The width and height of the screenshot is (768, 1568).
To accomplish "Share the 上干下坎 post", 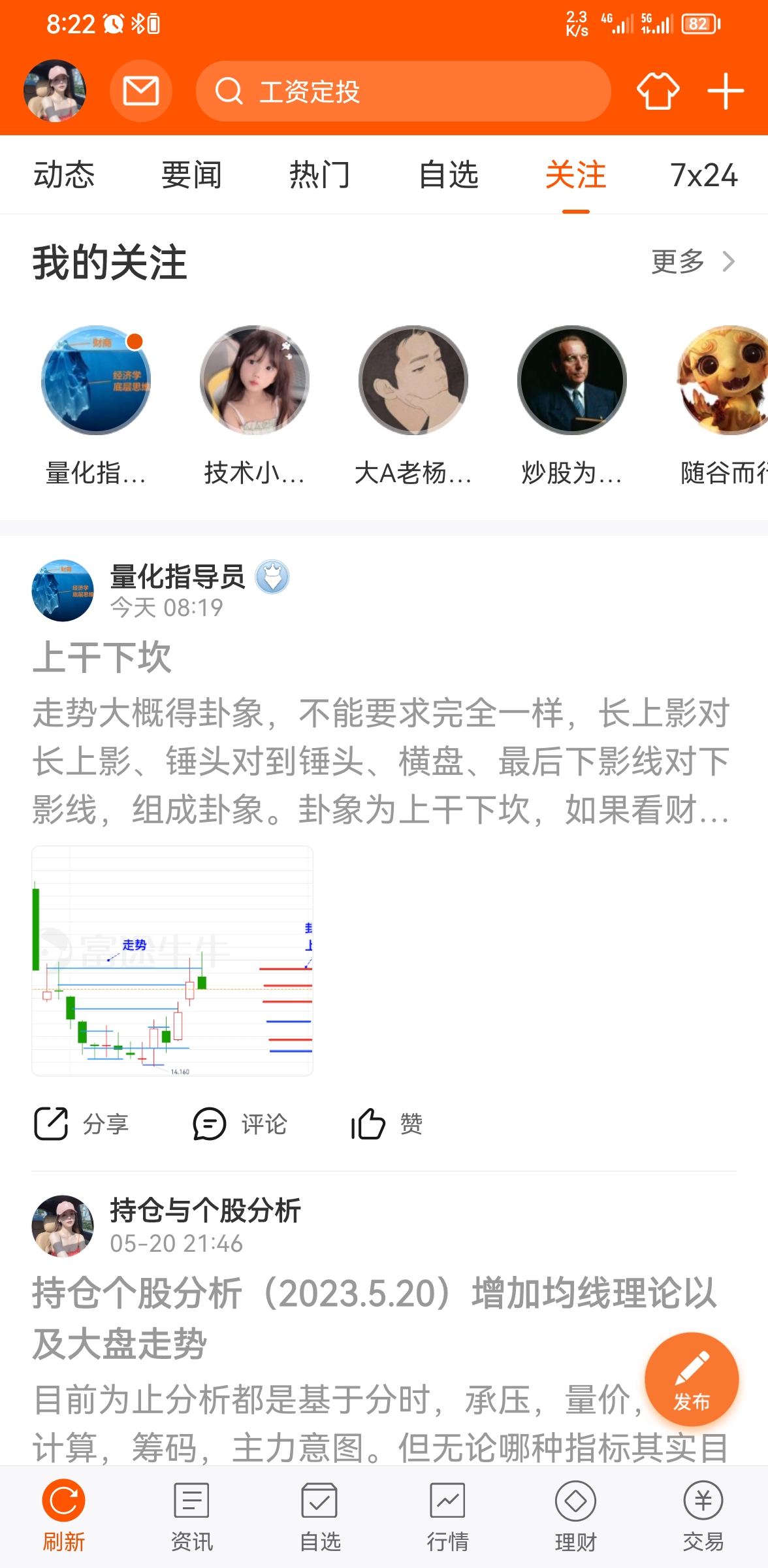I will tap(81, 1124).
